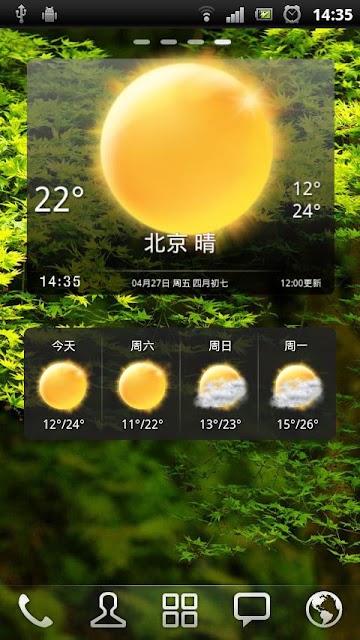Open the phone dialer in the dock
The height and width of the screenshot is (640, 360).
pyautogui.click(x=36, y=610)
